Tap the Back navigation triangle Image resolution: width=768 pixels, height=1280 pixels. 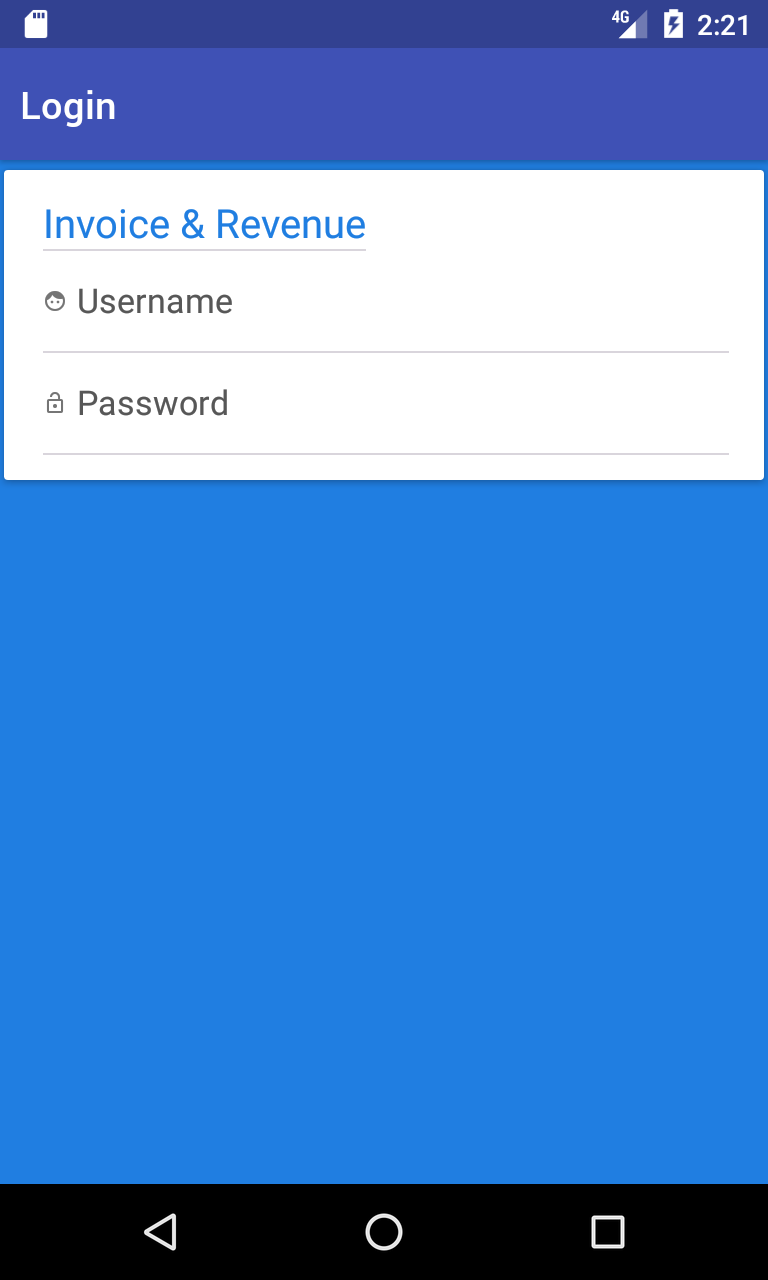[x=161, y=1232]
